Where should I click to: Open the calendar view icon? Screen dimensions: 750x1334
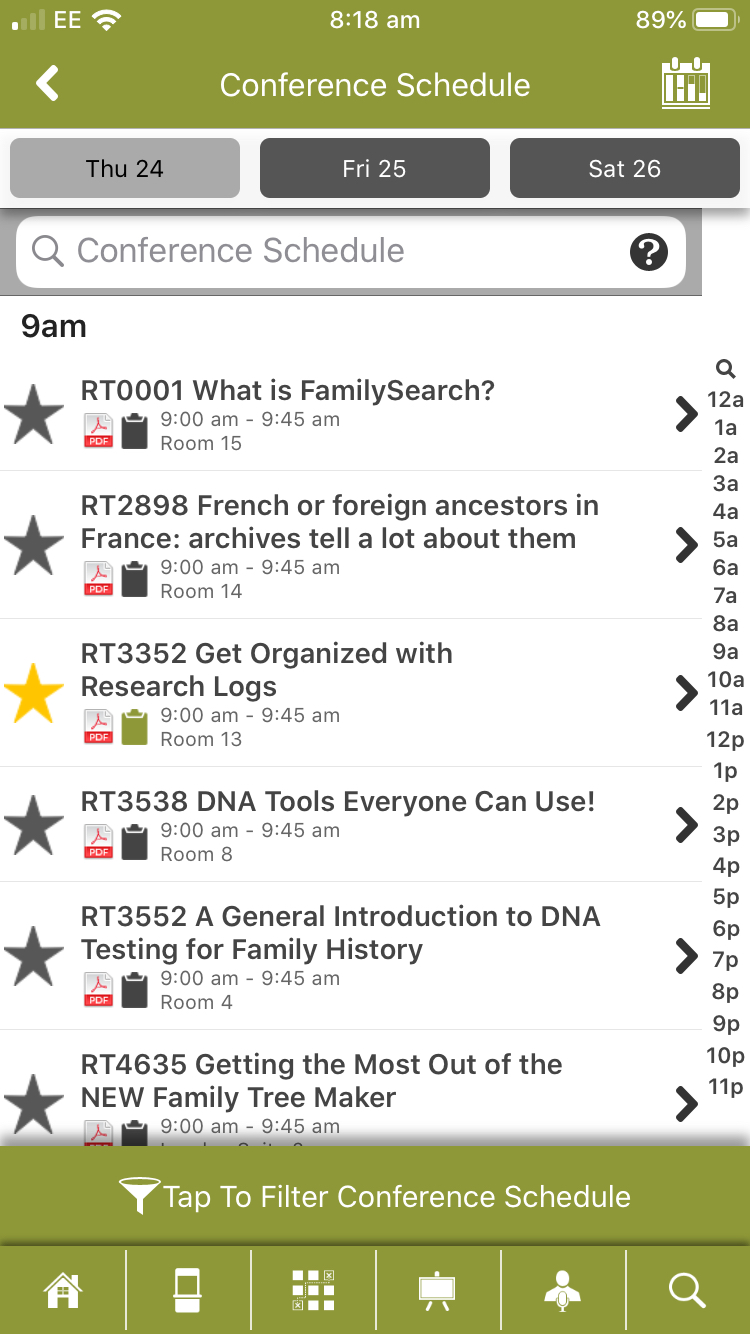click(686, 84)
